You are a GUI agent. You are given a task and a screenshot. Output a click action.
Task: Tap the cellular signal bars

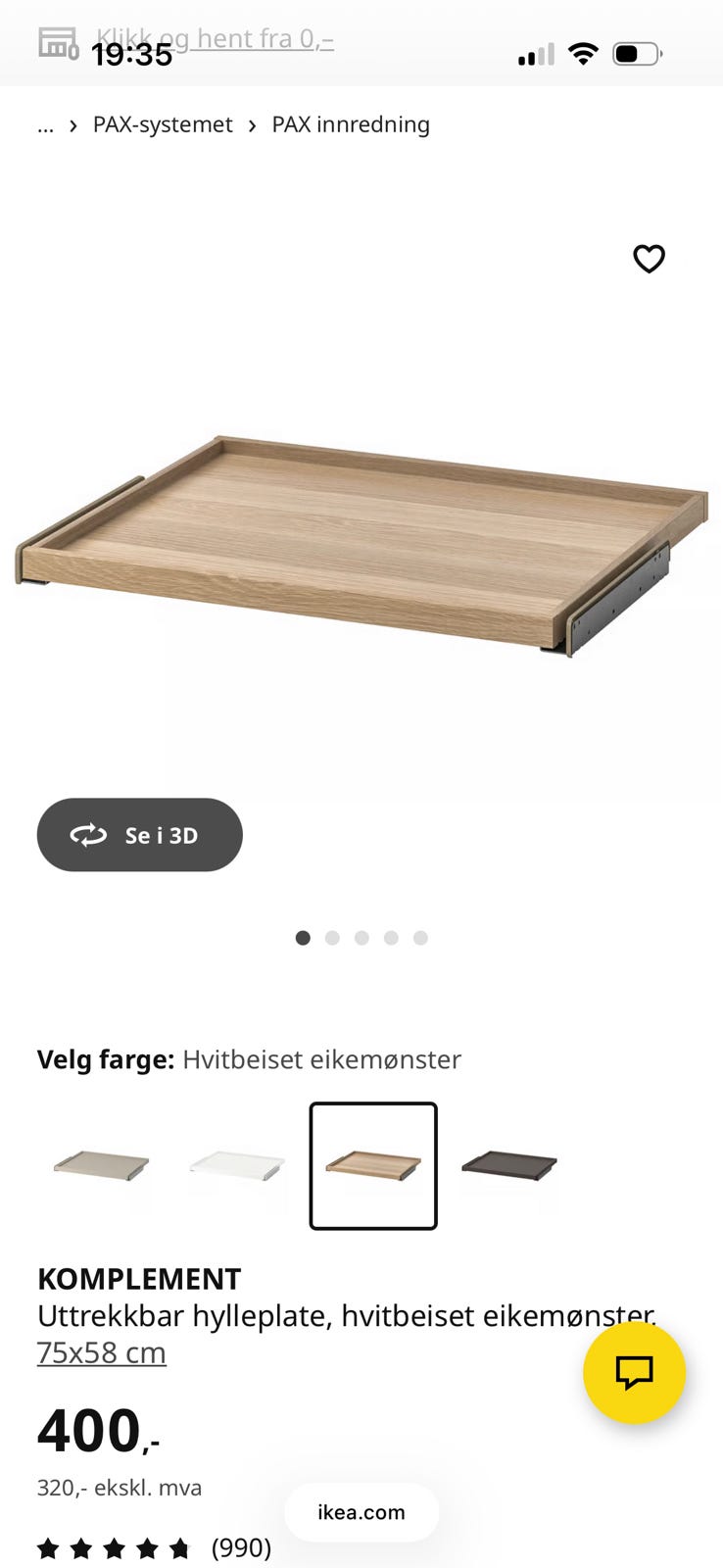coord(534,55)
